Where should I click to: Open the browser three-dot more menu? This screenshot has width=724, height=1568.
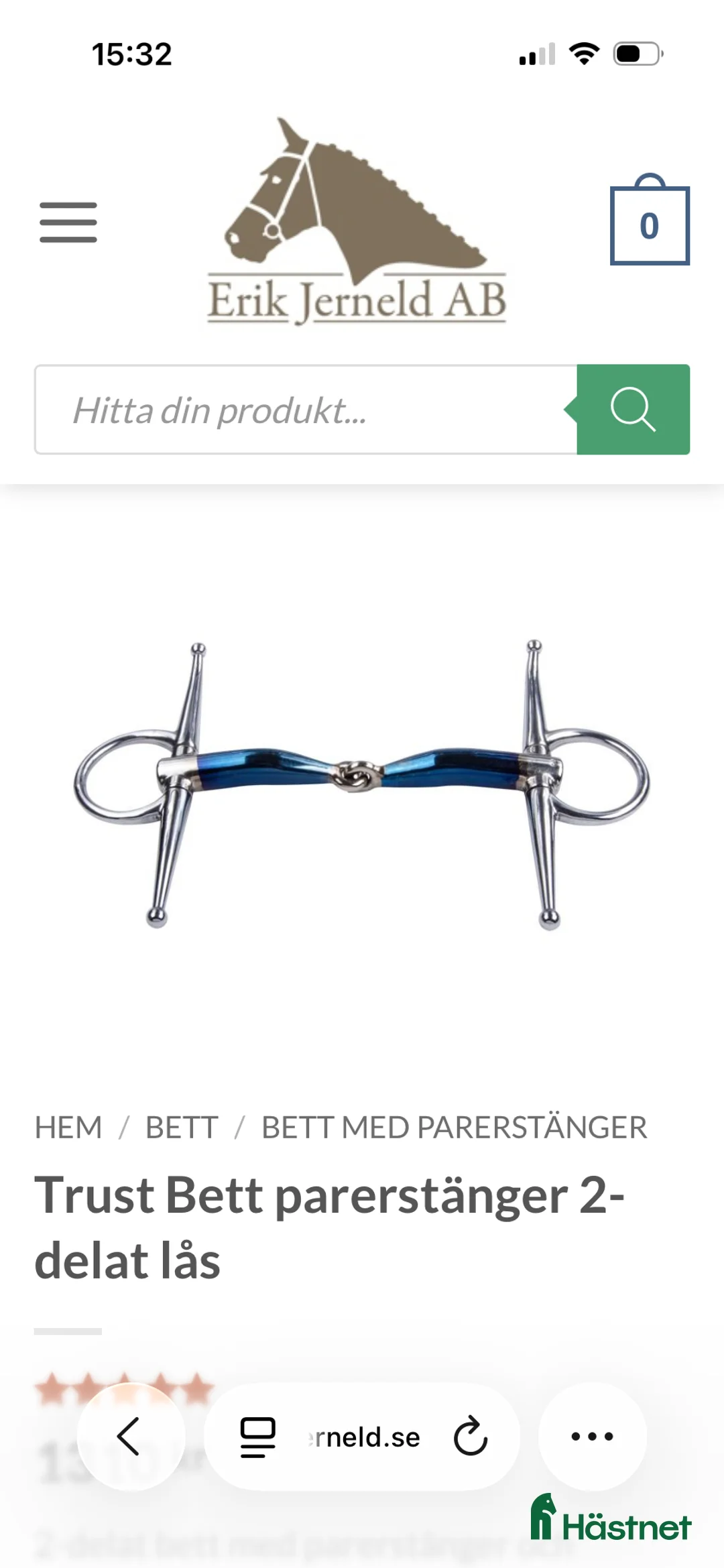click(592, 1436)
